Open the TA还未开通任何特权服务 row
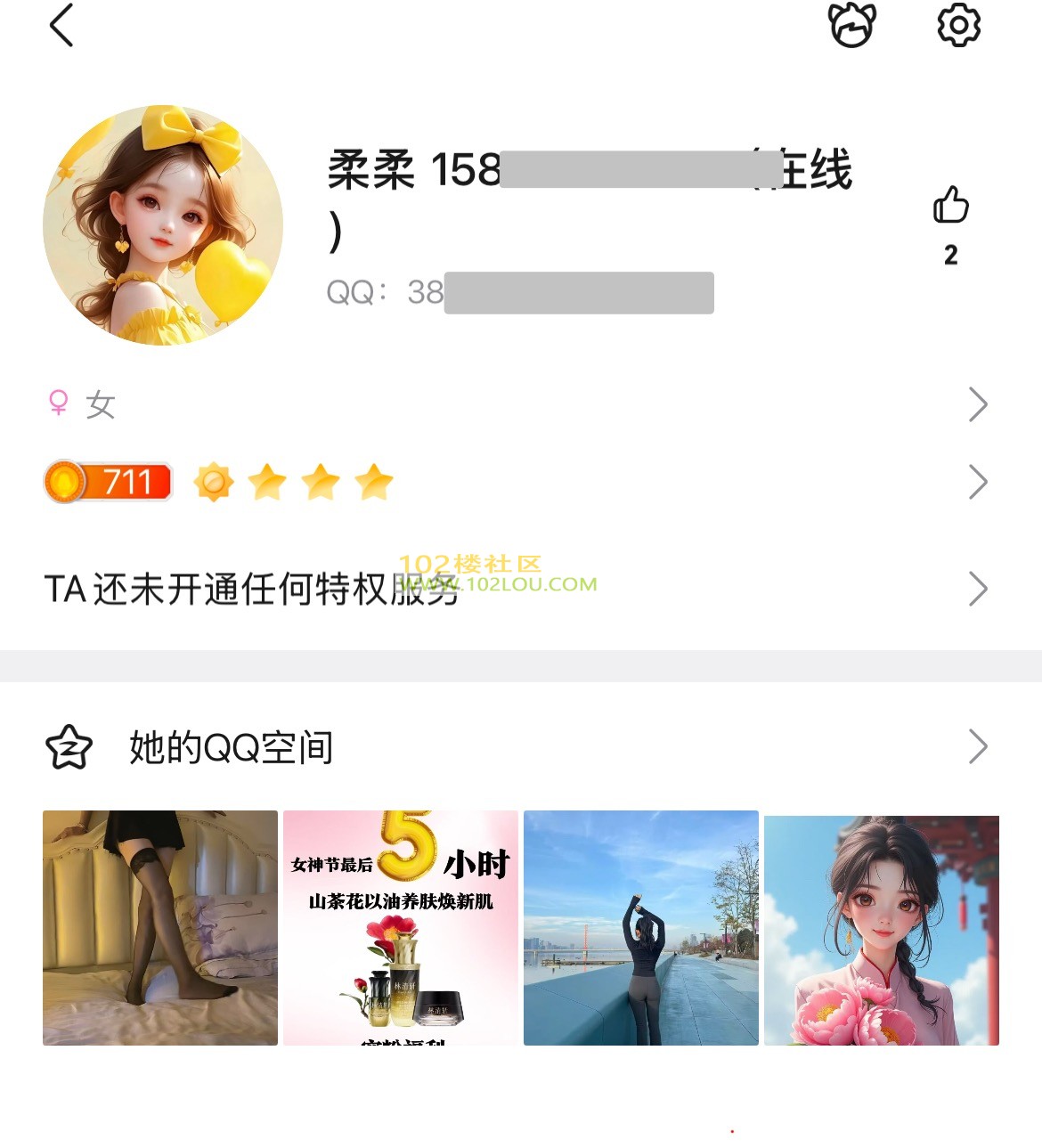Image resolution: width=1042 pixels, height=1148 pixels. tap(517, 589)
